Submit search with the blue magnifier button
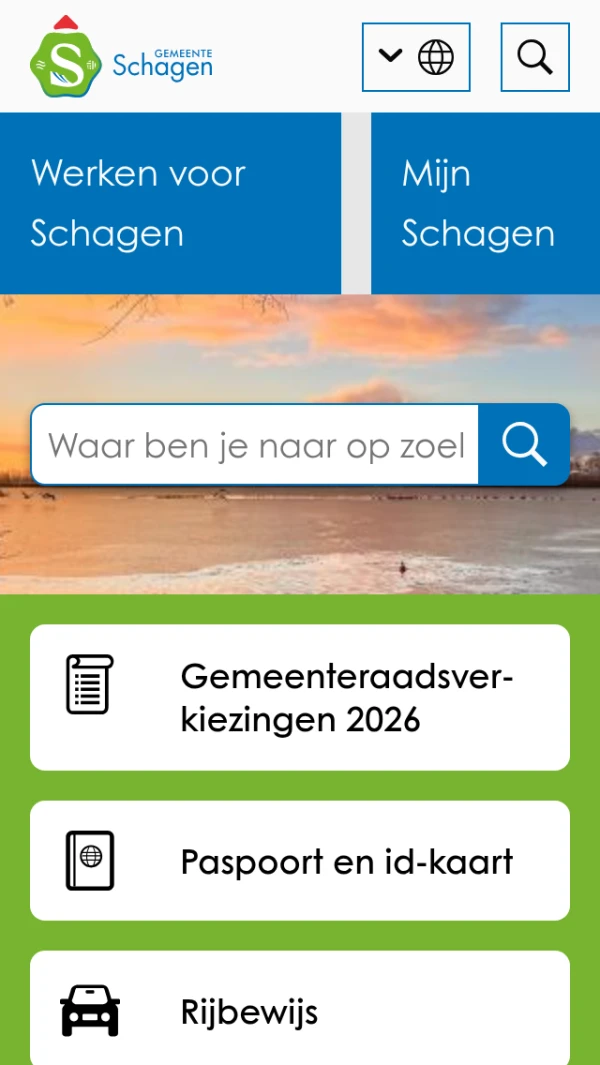The width and height of the screenshot is (600, 1065). (x=524, y=445)
